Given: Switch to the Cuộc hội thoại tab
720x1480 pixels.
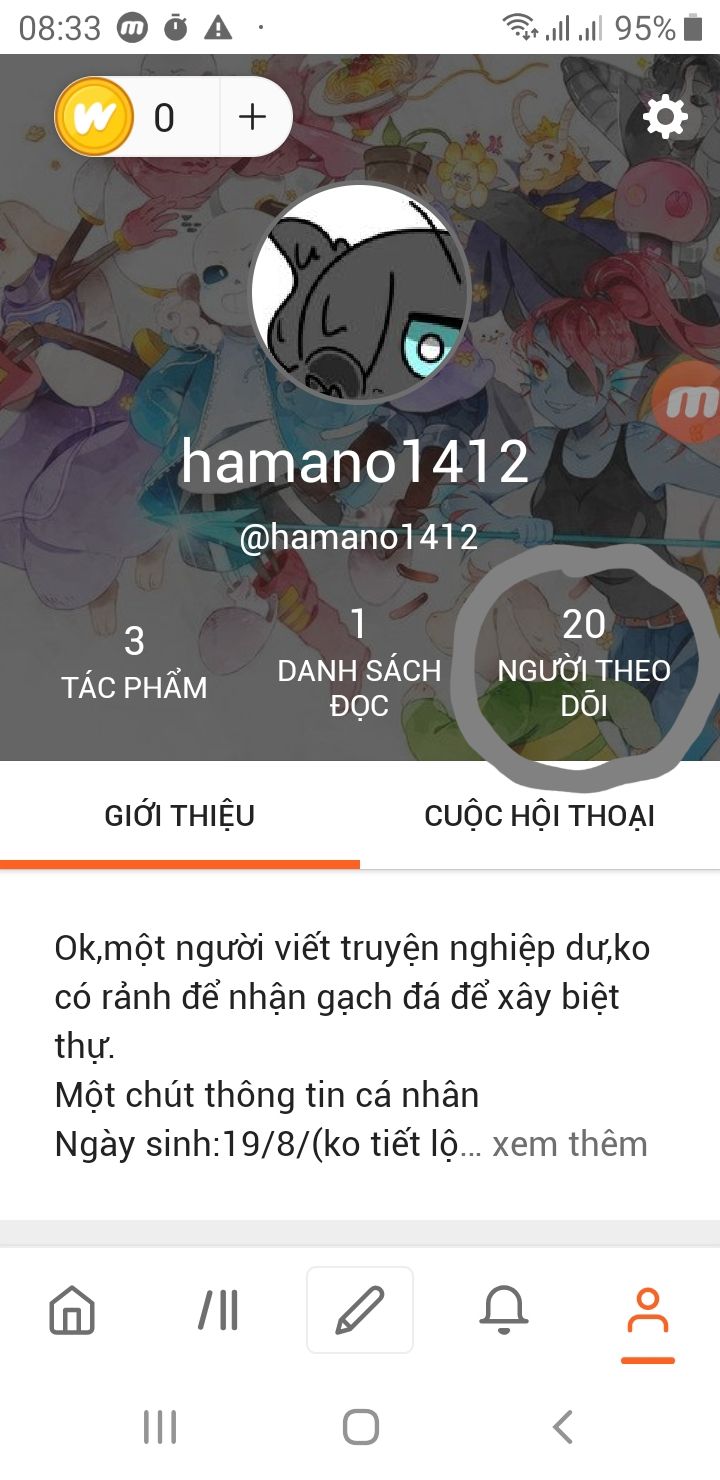Looking at the screenshot, I should click(540, 816).
